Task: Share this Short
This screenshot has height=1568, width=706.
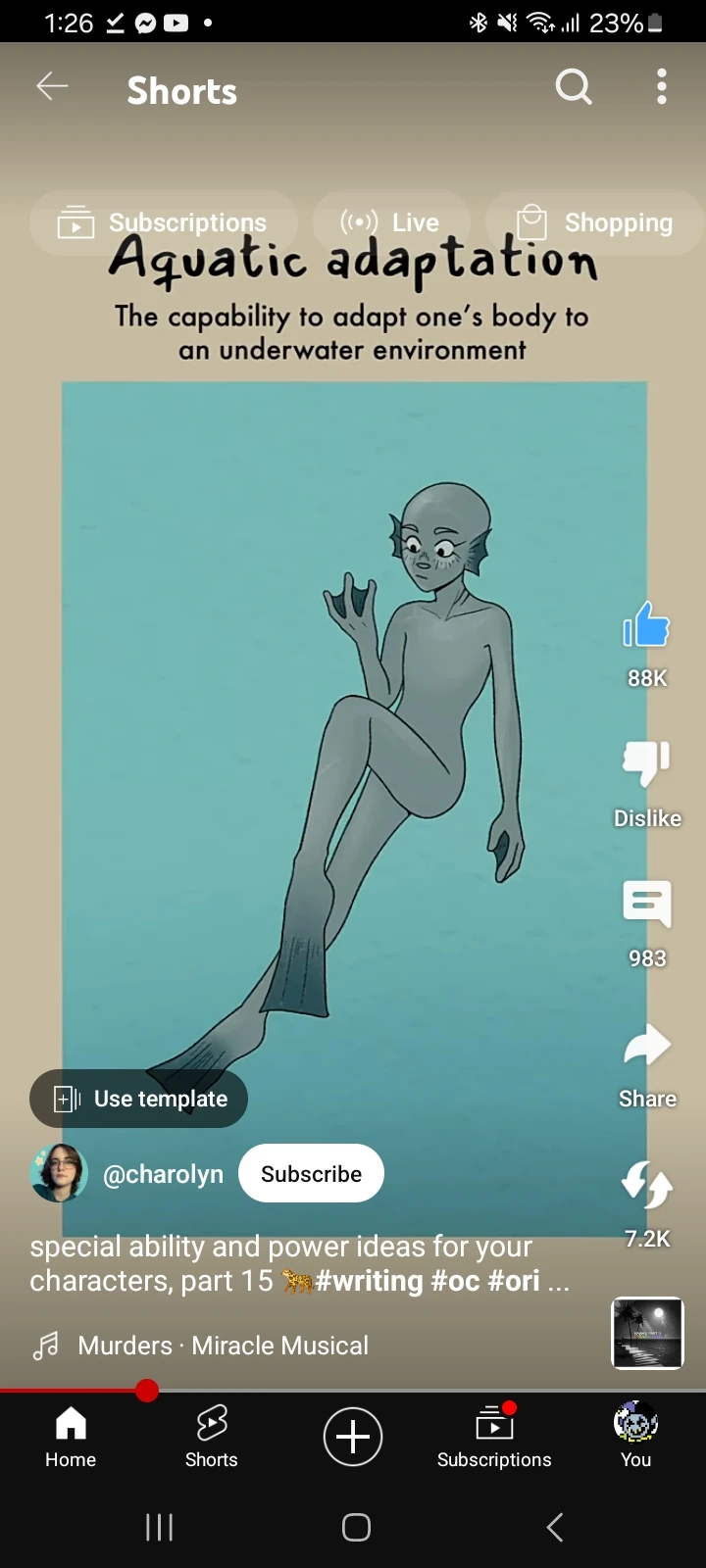Action: 647,1045
